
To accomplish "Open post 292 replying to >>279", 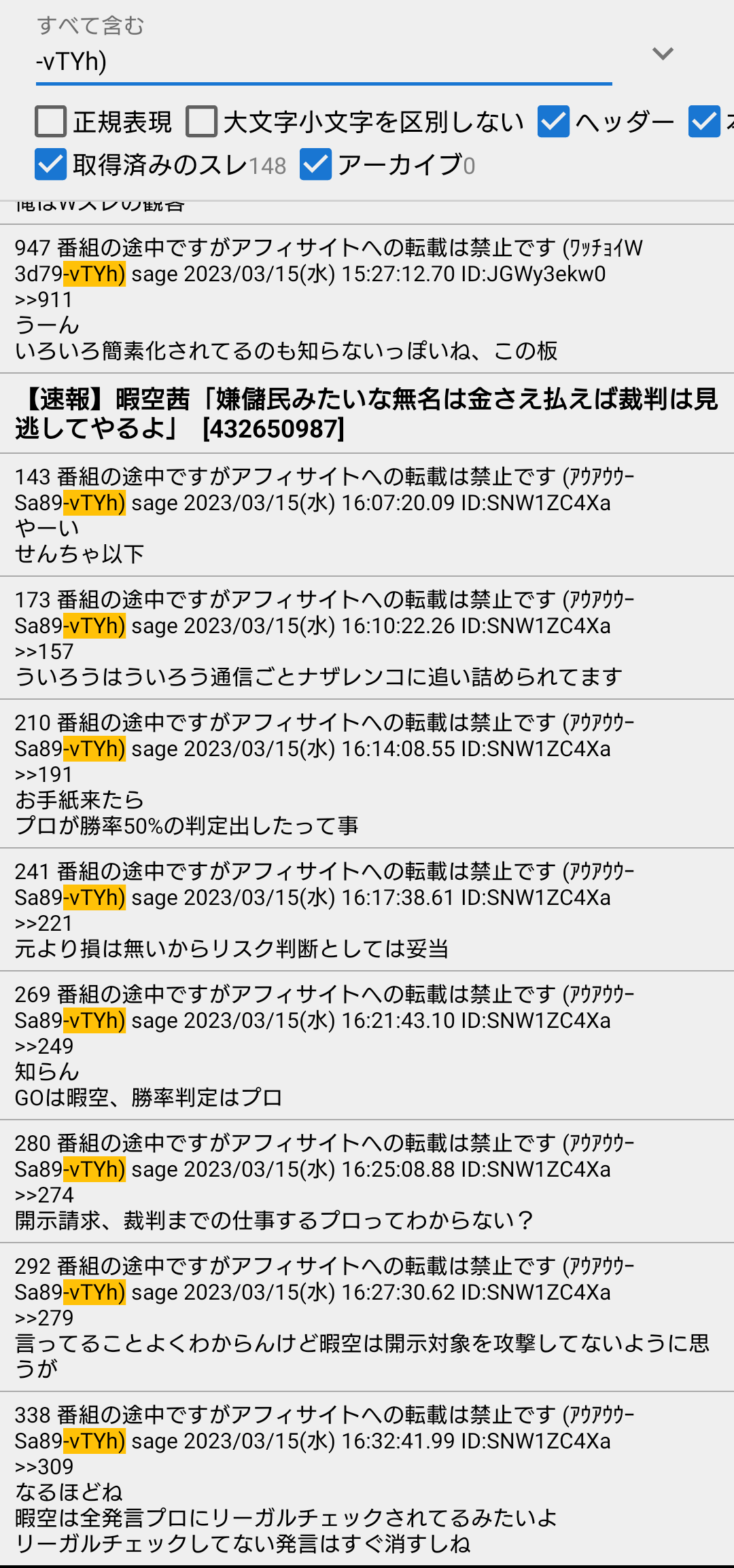I will 367,1317.
